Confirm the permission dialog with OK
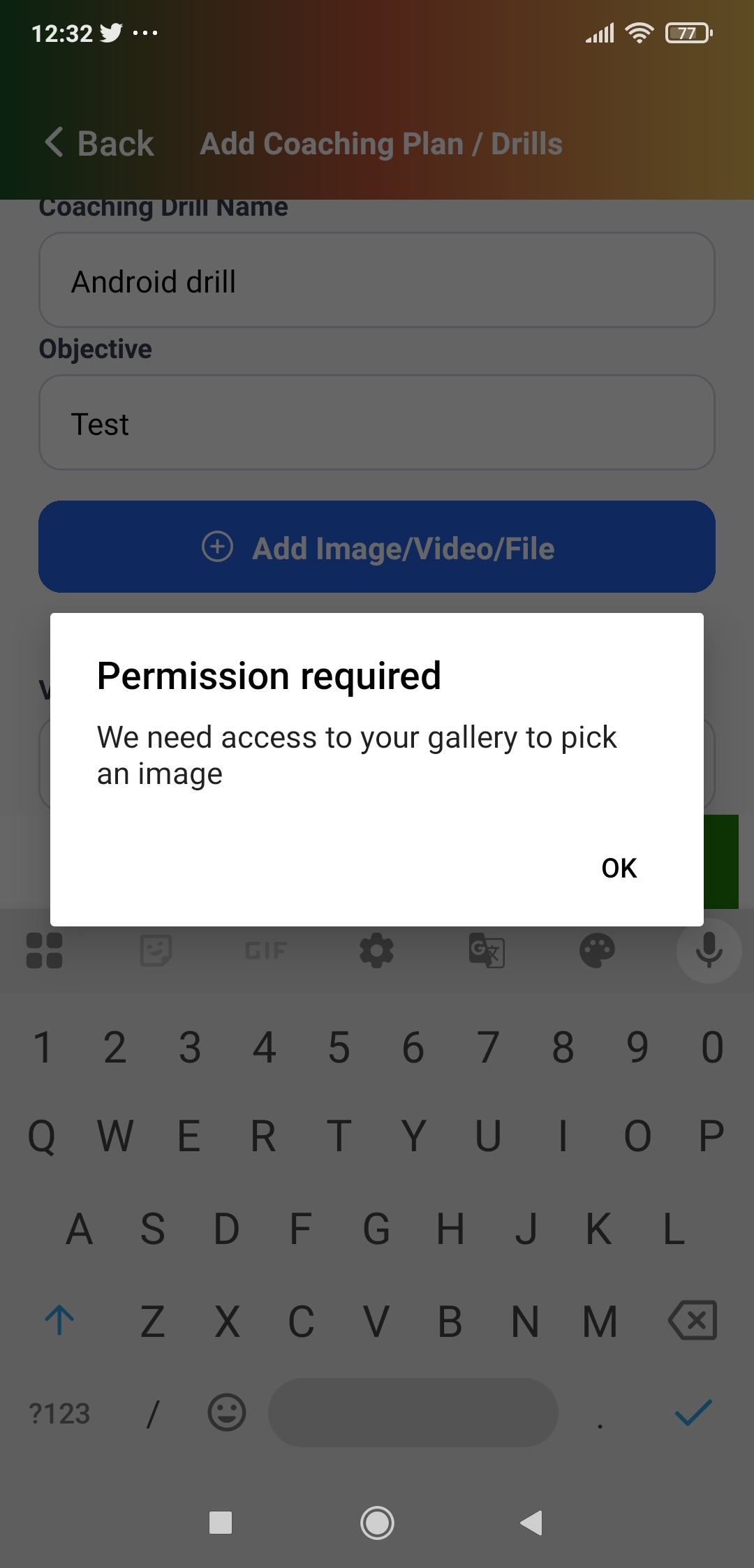This screenshot has height=1568, width=754. click(619, 868)
